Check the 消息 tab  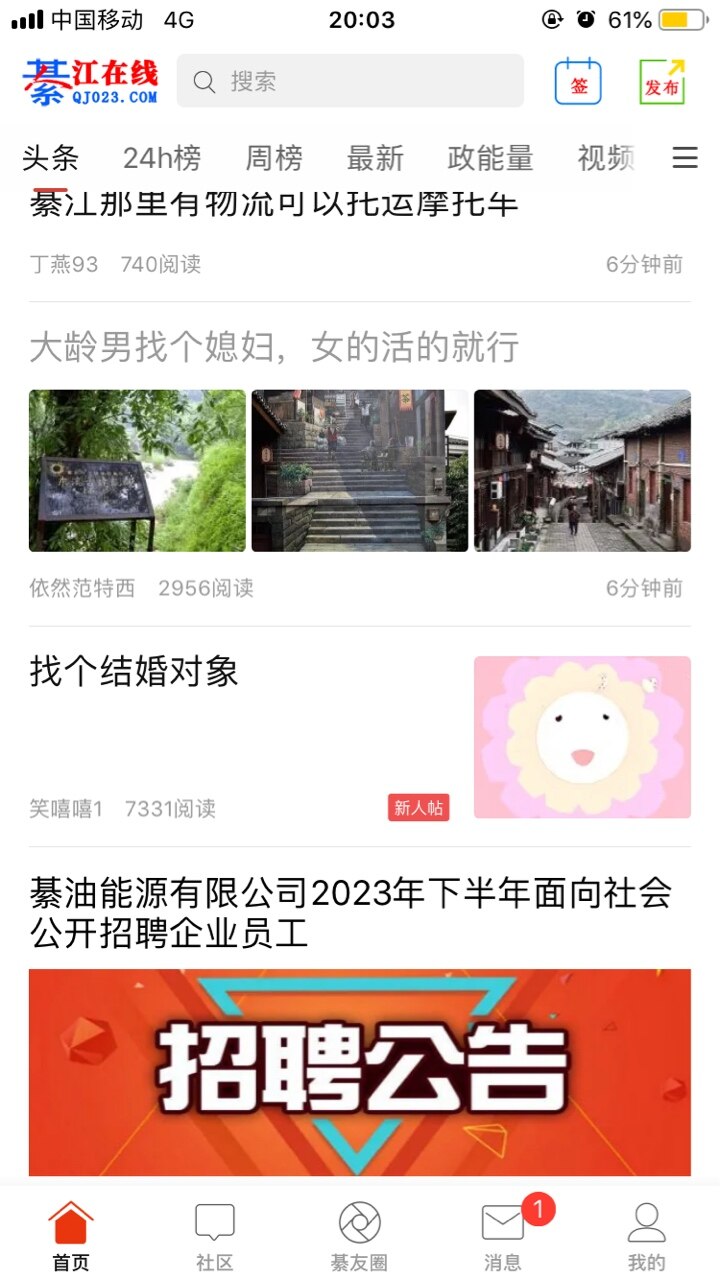tap(503, 1236)
